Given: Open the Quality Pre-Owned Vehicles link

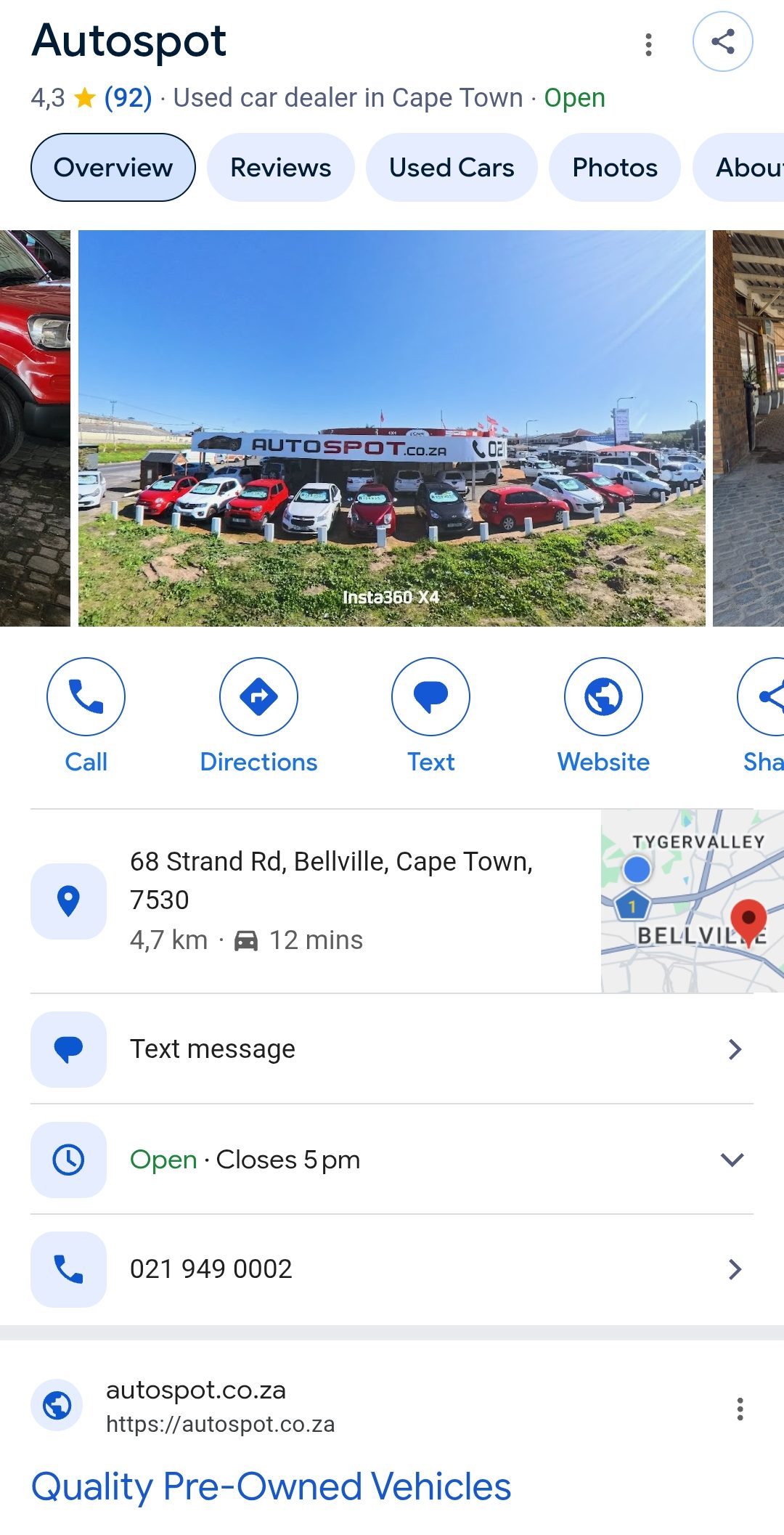Looking at the screenshot, I should pos(271,1486).
